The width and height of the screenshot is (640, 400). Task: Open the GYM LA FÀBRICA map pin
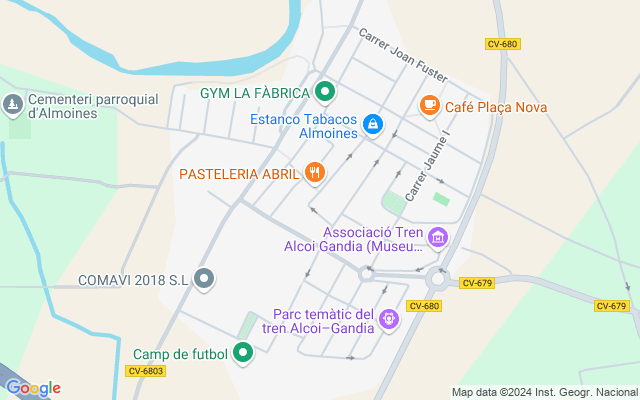(325, 93)
